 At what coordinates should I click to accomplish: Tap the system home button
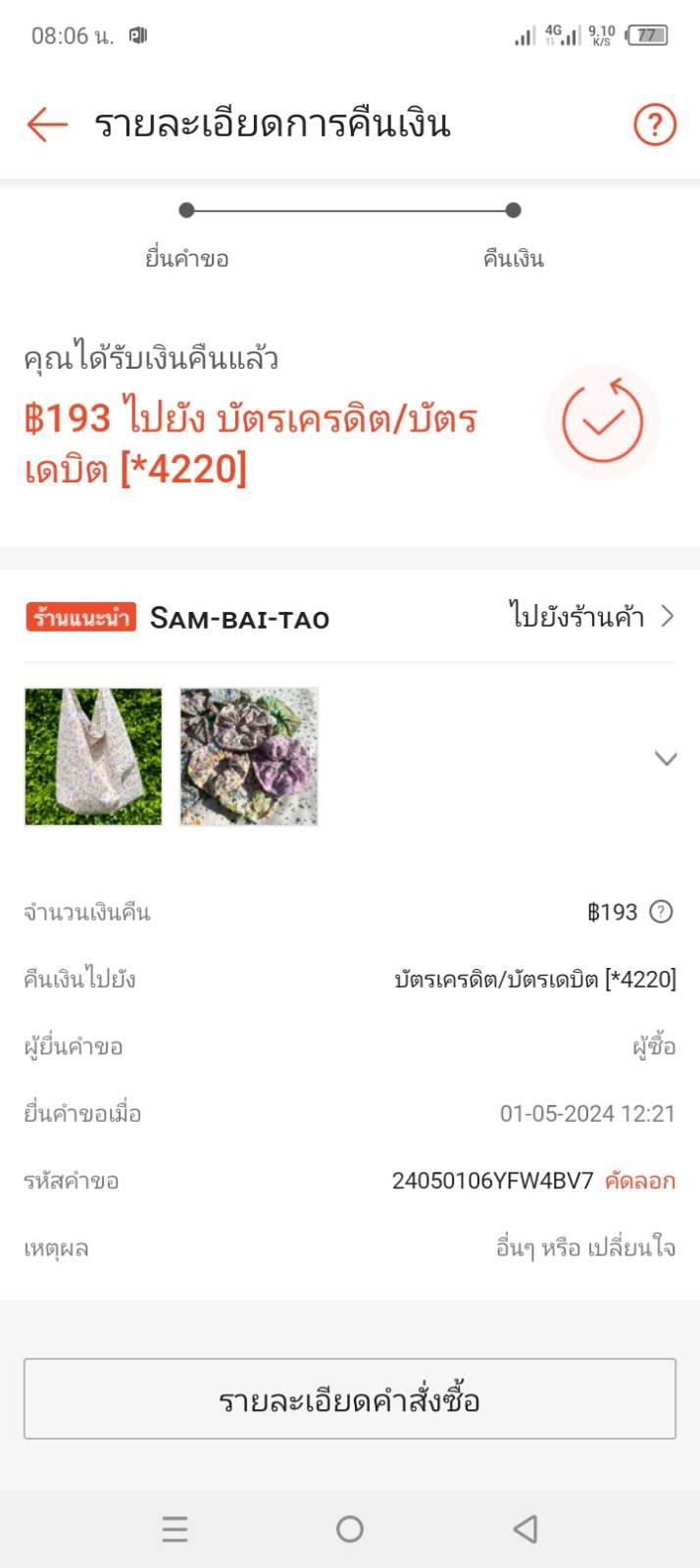350,1529
